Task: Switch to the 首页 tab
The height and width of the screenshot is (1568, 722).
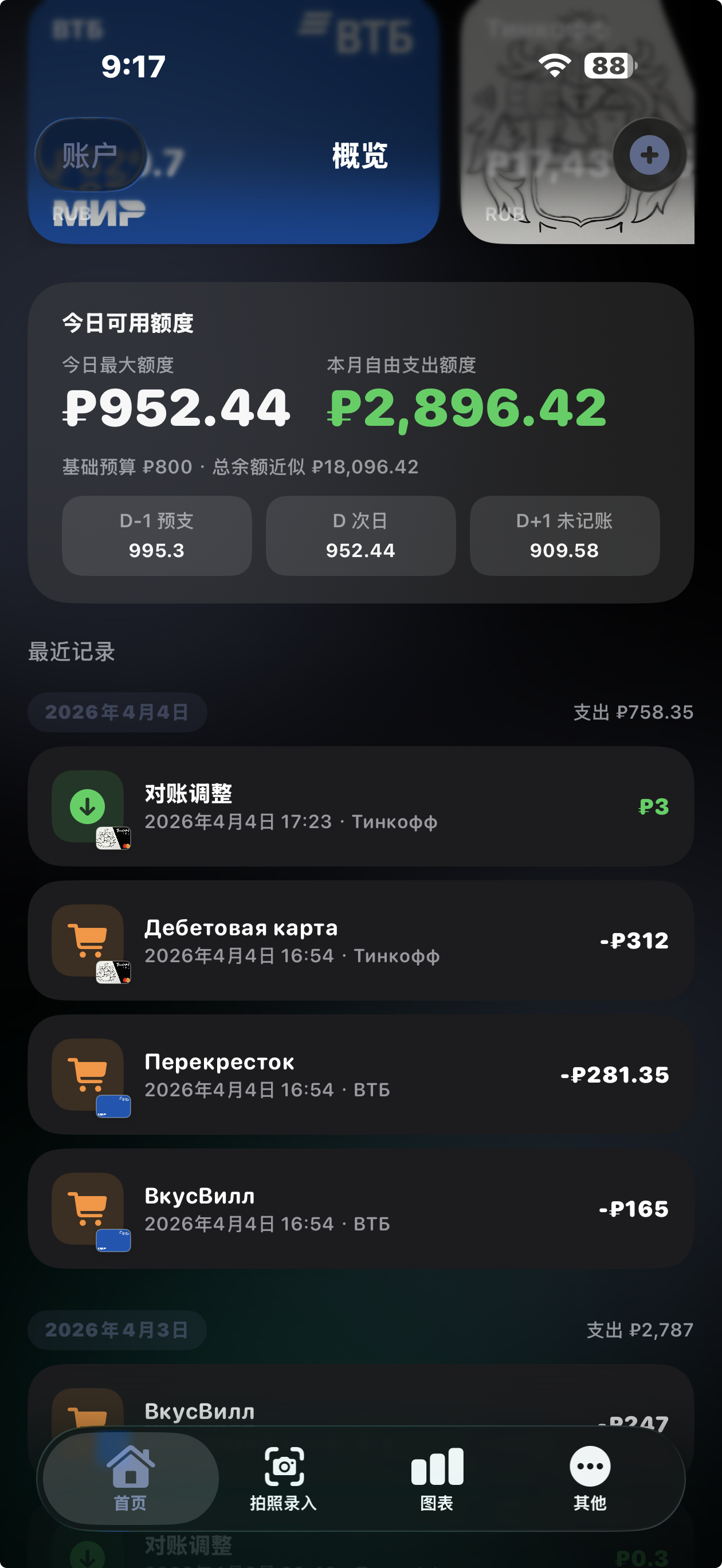Action: (x=130, y=1478)
